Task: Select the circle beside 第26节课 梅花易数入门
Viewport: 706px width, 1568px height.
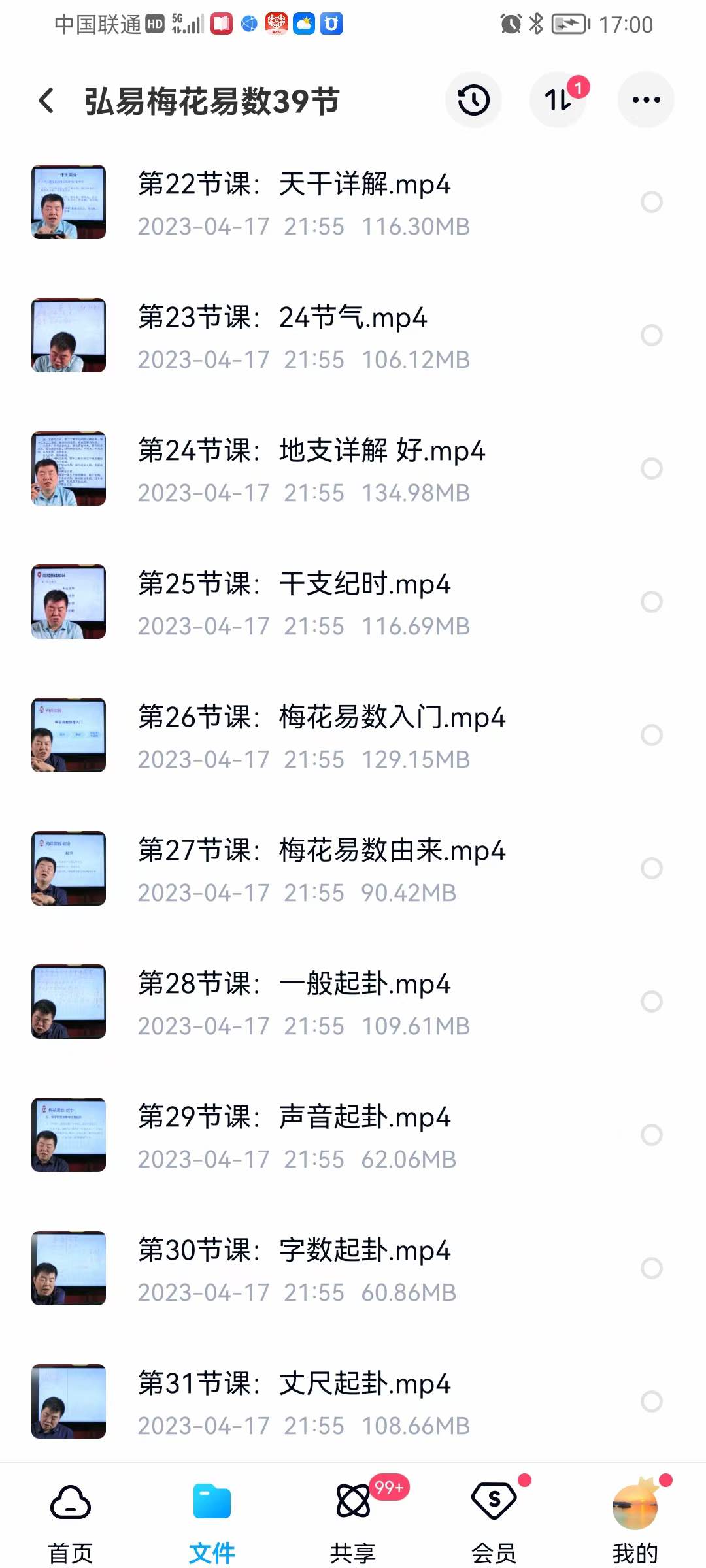Action: point(651,734)
